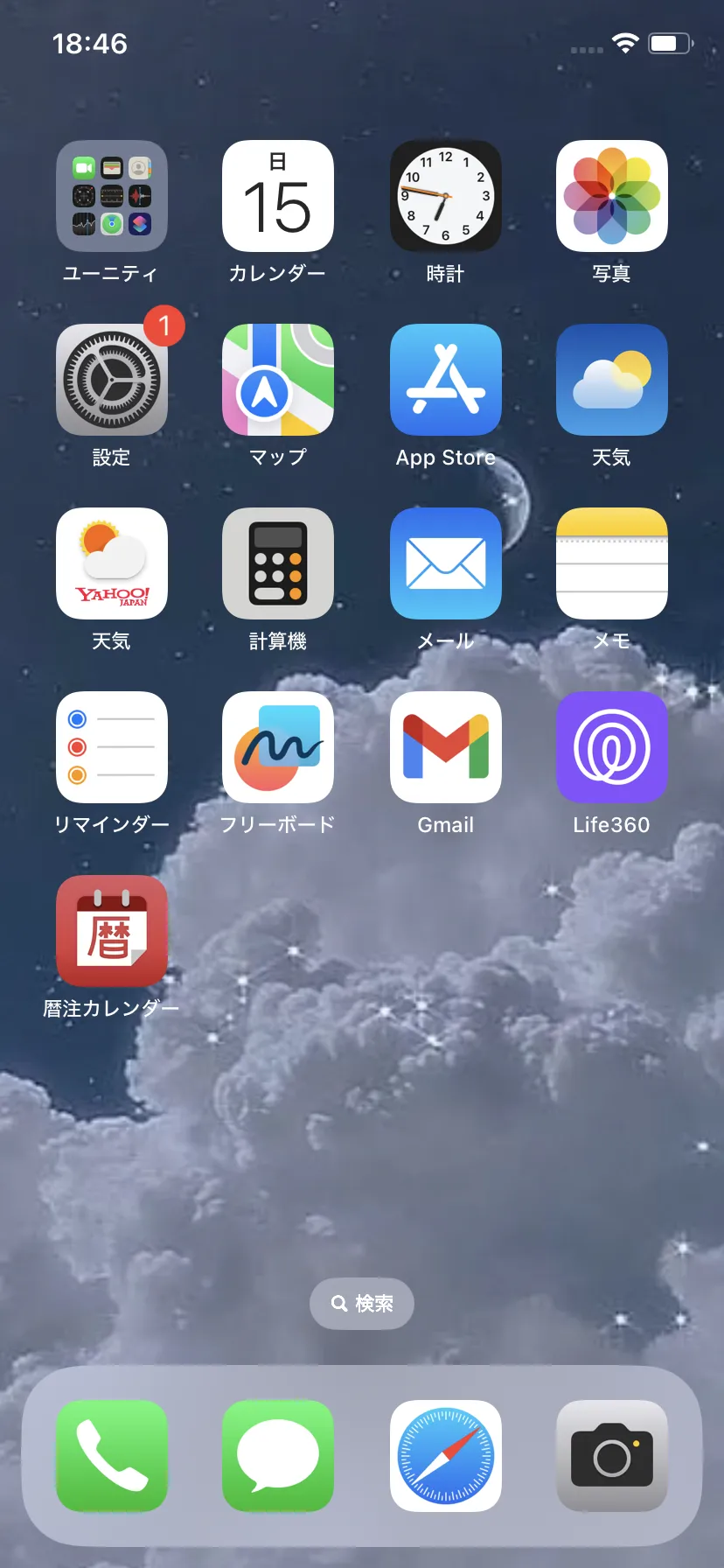Open the フリーボード app
Screen dimensions: 724x1568
[278, 747]
